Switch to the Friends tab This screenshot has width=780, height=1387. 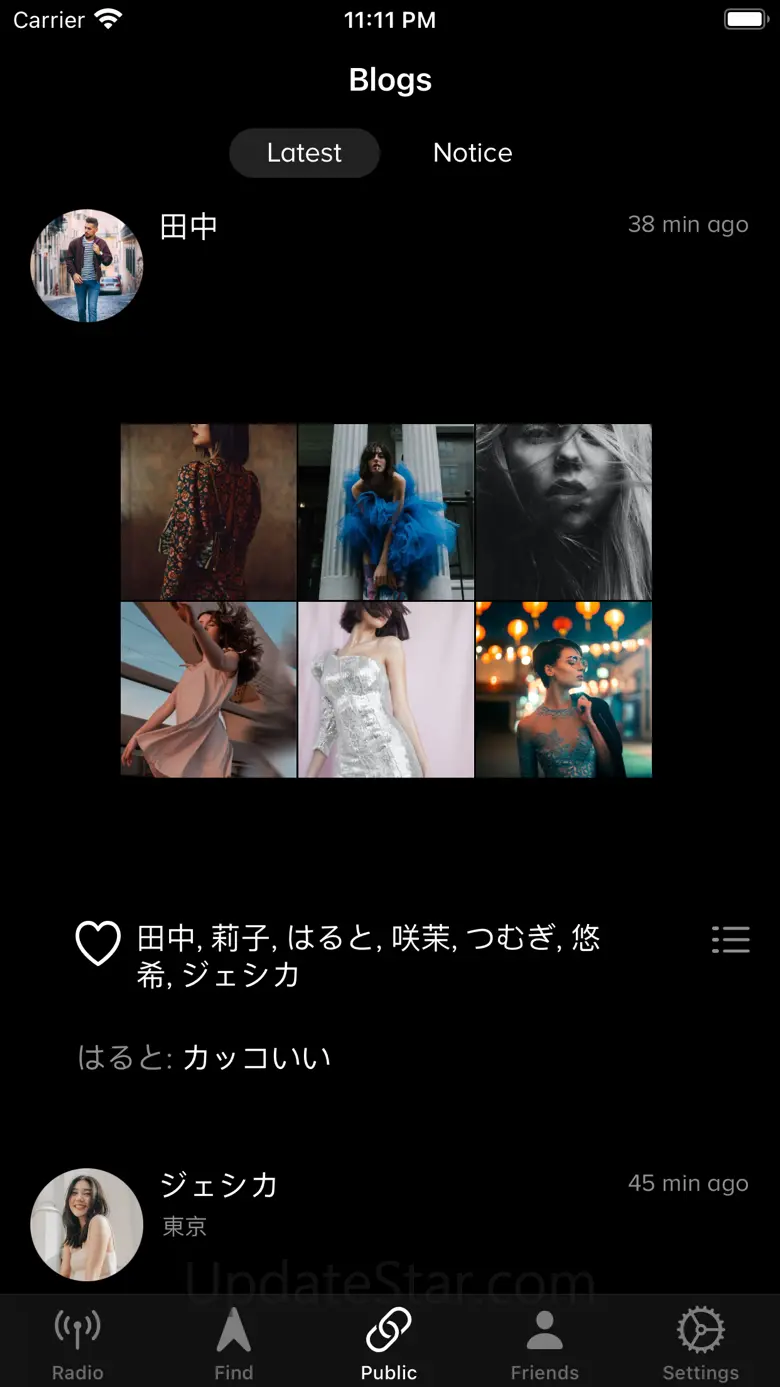[x=544, y=1343]
